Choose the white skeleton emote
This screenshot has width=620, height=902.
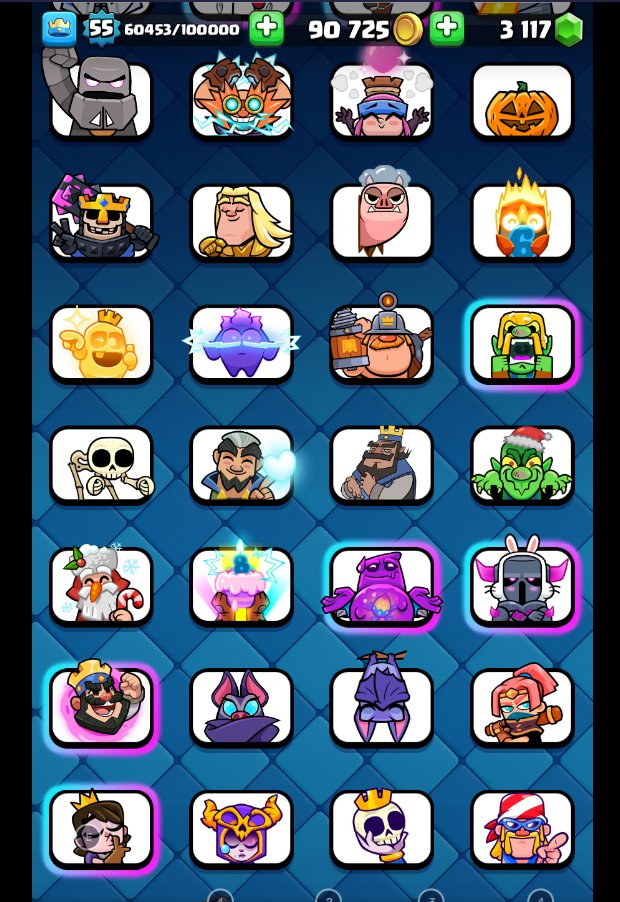(101, 465)
